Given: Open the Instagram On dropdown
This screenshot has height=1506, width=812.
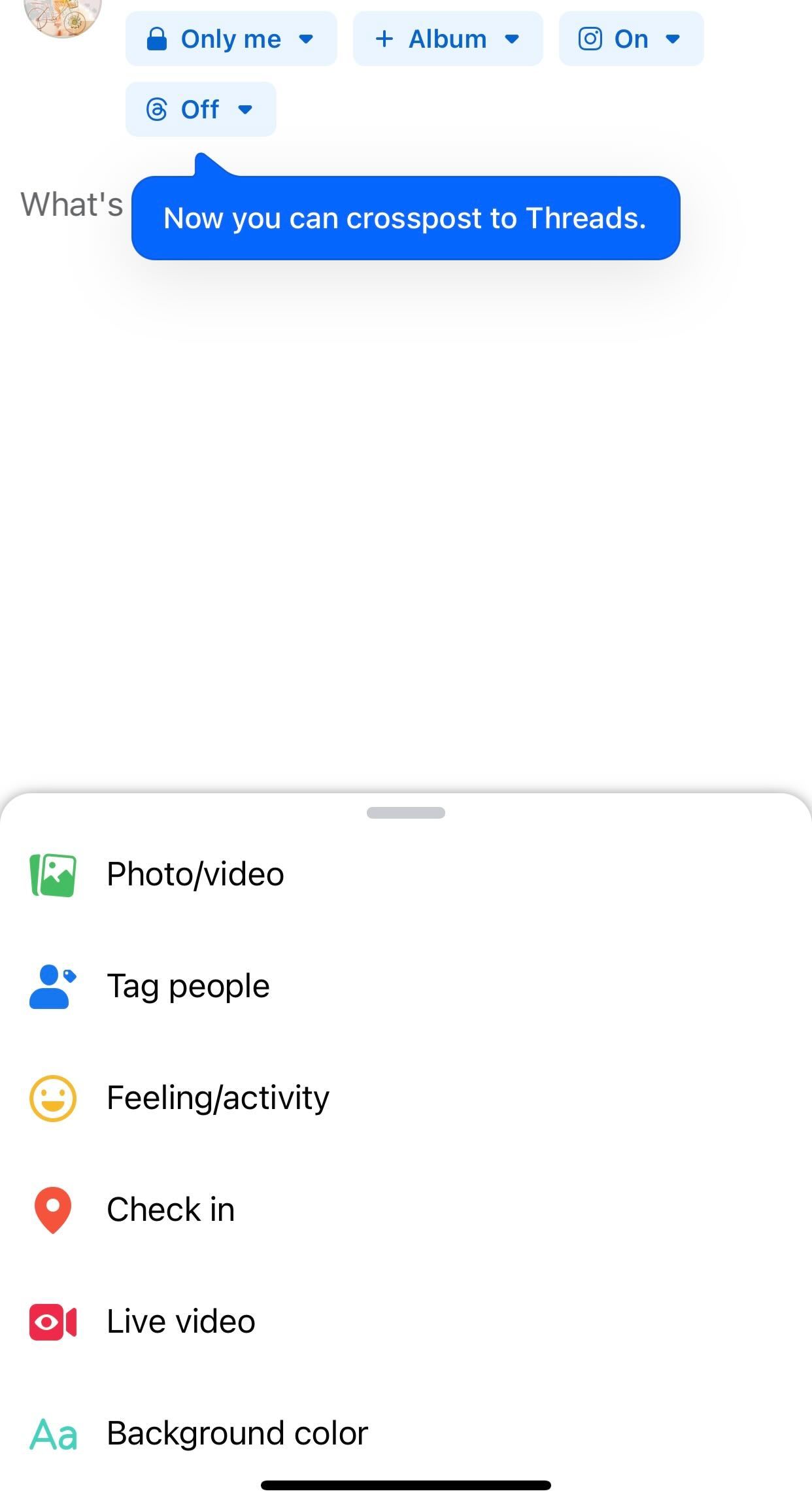Looking at the screenshot, I should (674, 40).
